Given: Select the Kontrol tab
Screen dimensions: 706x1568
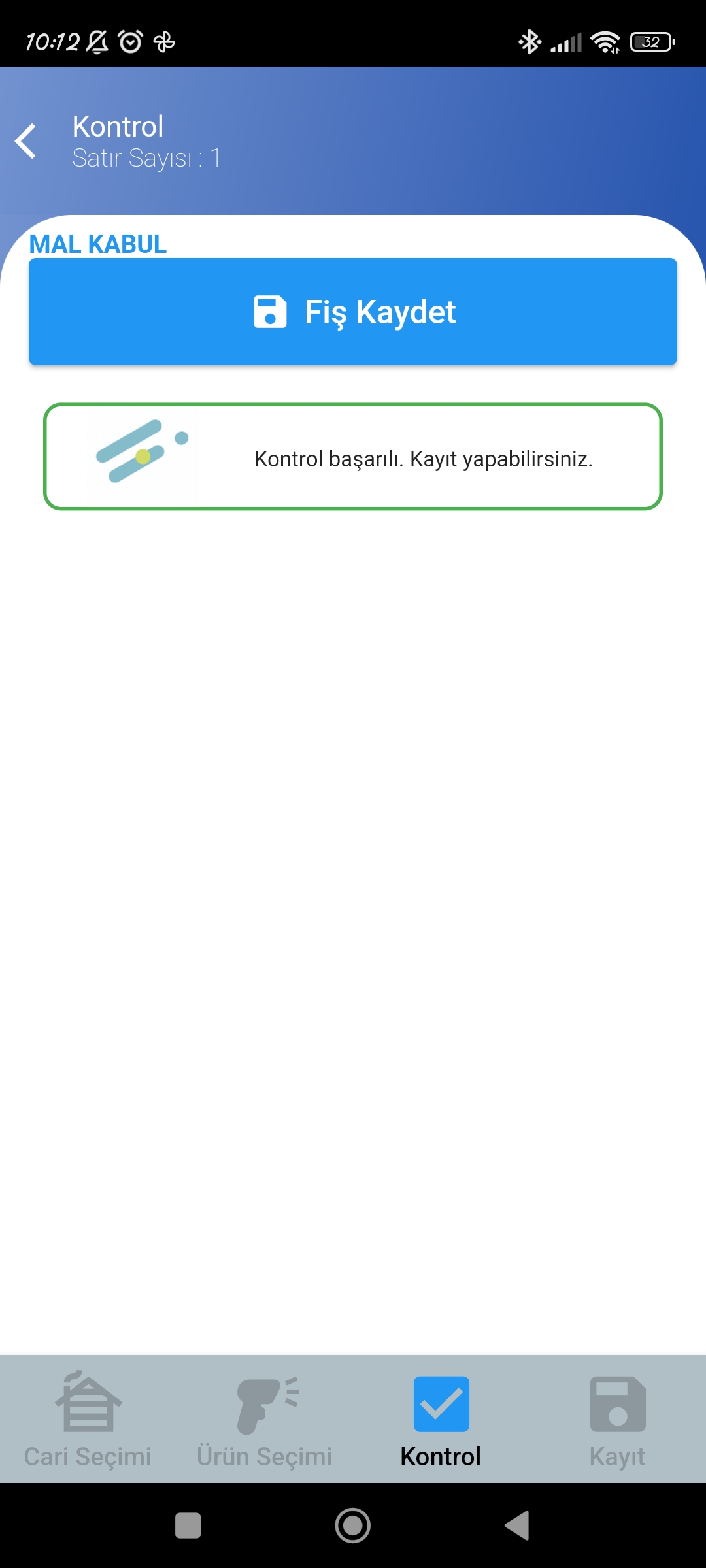Looking at the screenshot, I should click(x=441, y=1419).
